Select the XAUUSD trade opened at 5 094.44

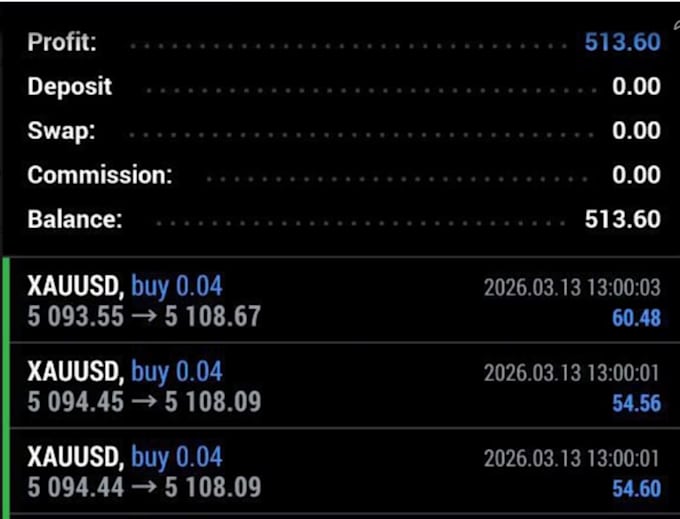click(x=341, y=470)
